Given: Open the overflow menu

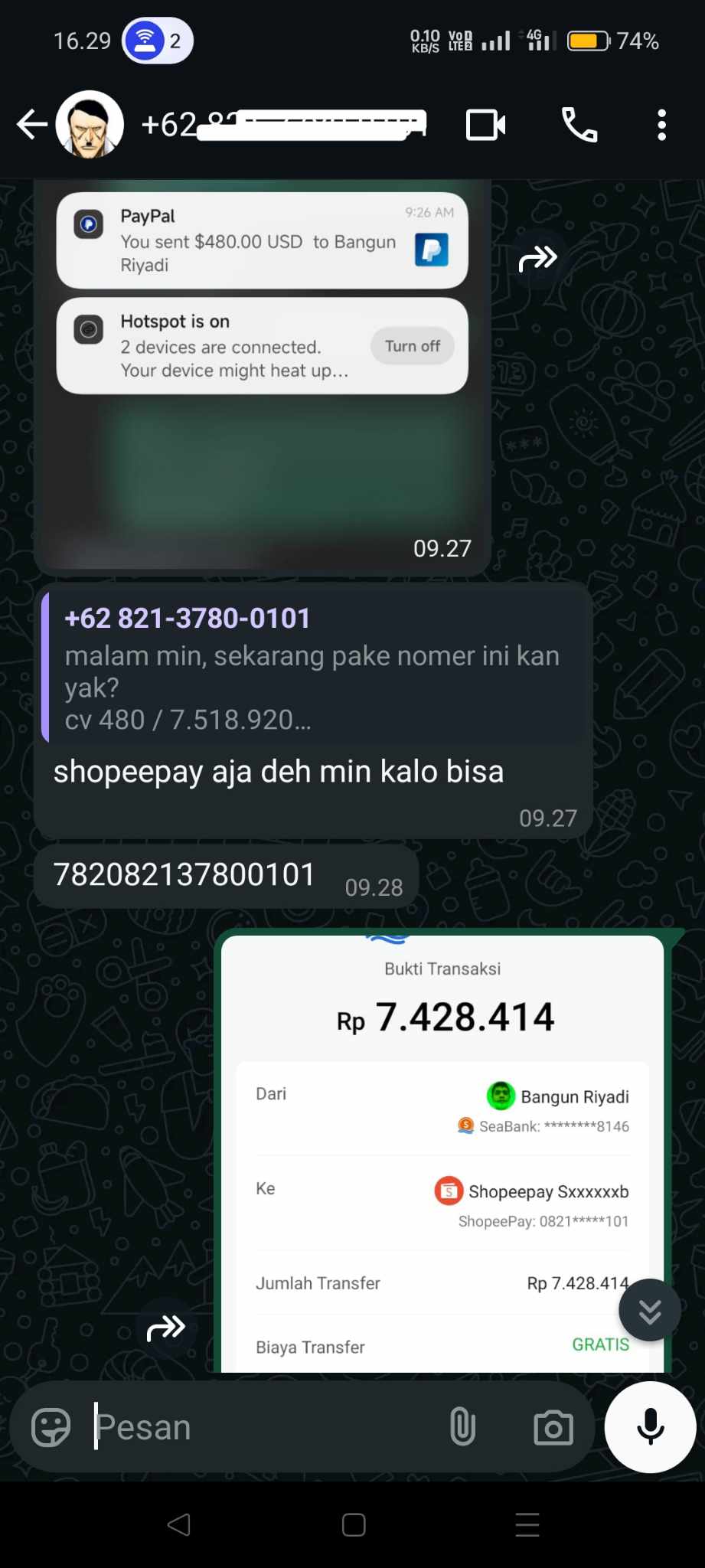Looking at the screenshot, I should [x=661, y=125].
